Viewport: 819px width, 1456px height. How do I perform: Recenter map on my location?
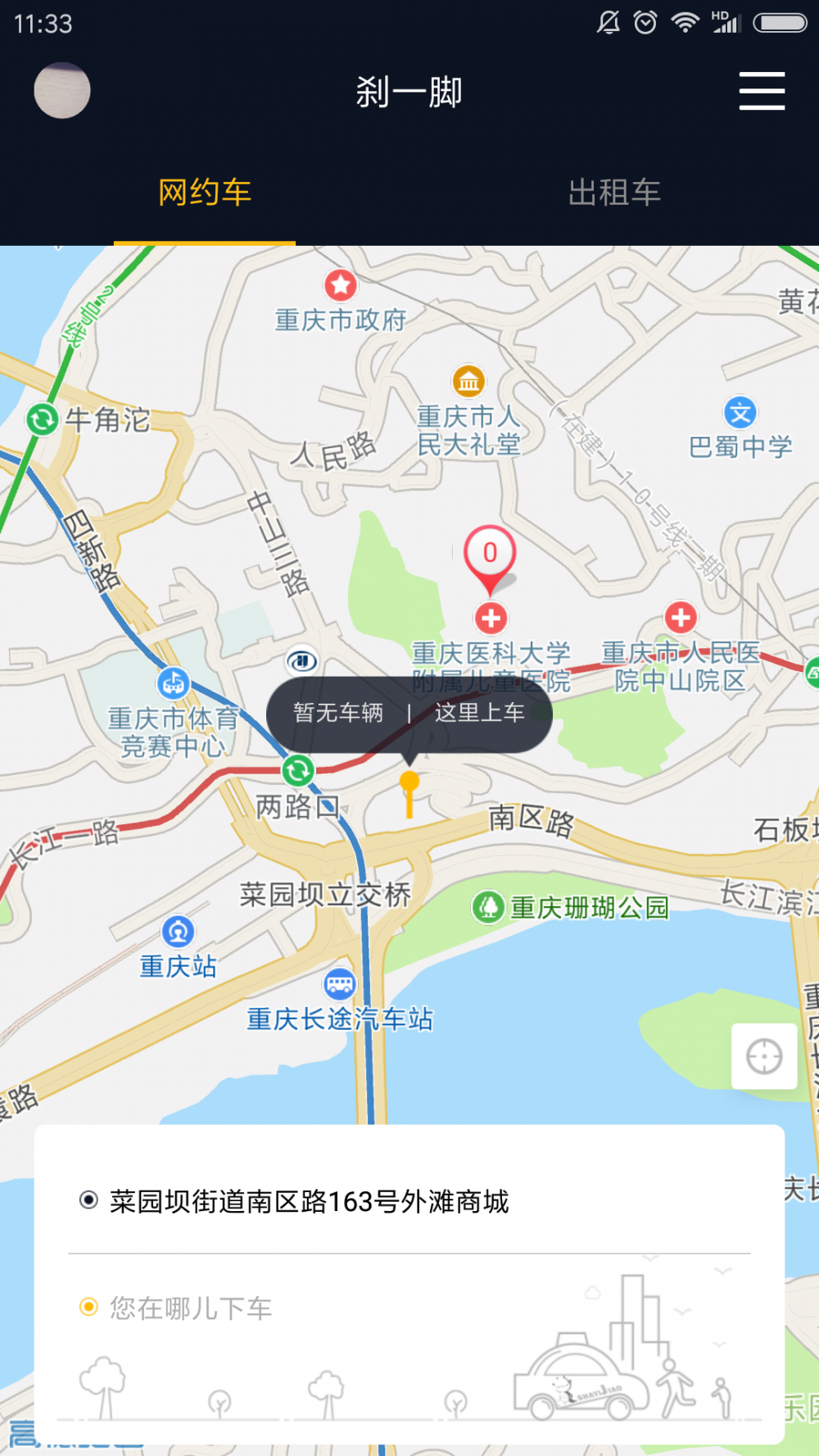click(x=764, y=1056)
